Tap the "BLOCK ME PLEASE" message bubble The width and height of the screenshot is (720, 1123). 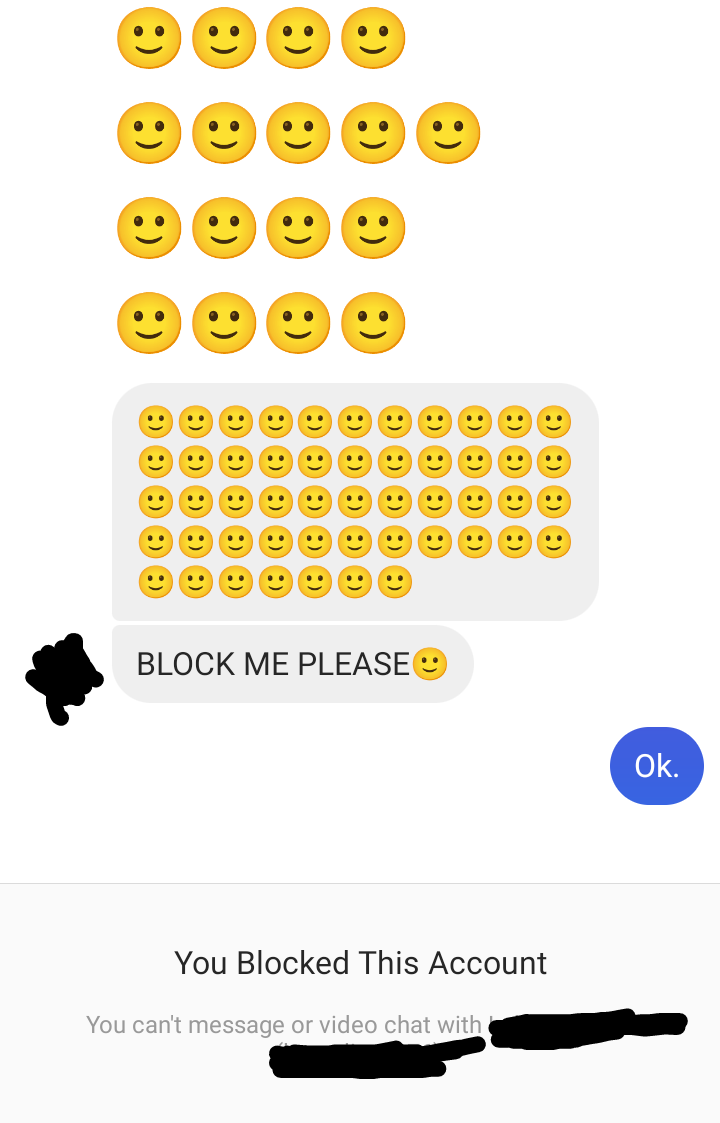pyautogui.click(x=291, y=664)
